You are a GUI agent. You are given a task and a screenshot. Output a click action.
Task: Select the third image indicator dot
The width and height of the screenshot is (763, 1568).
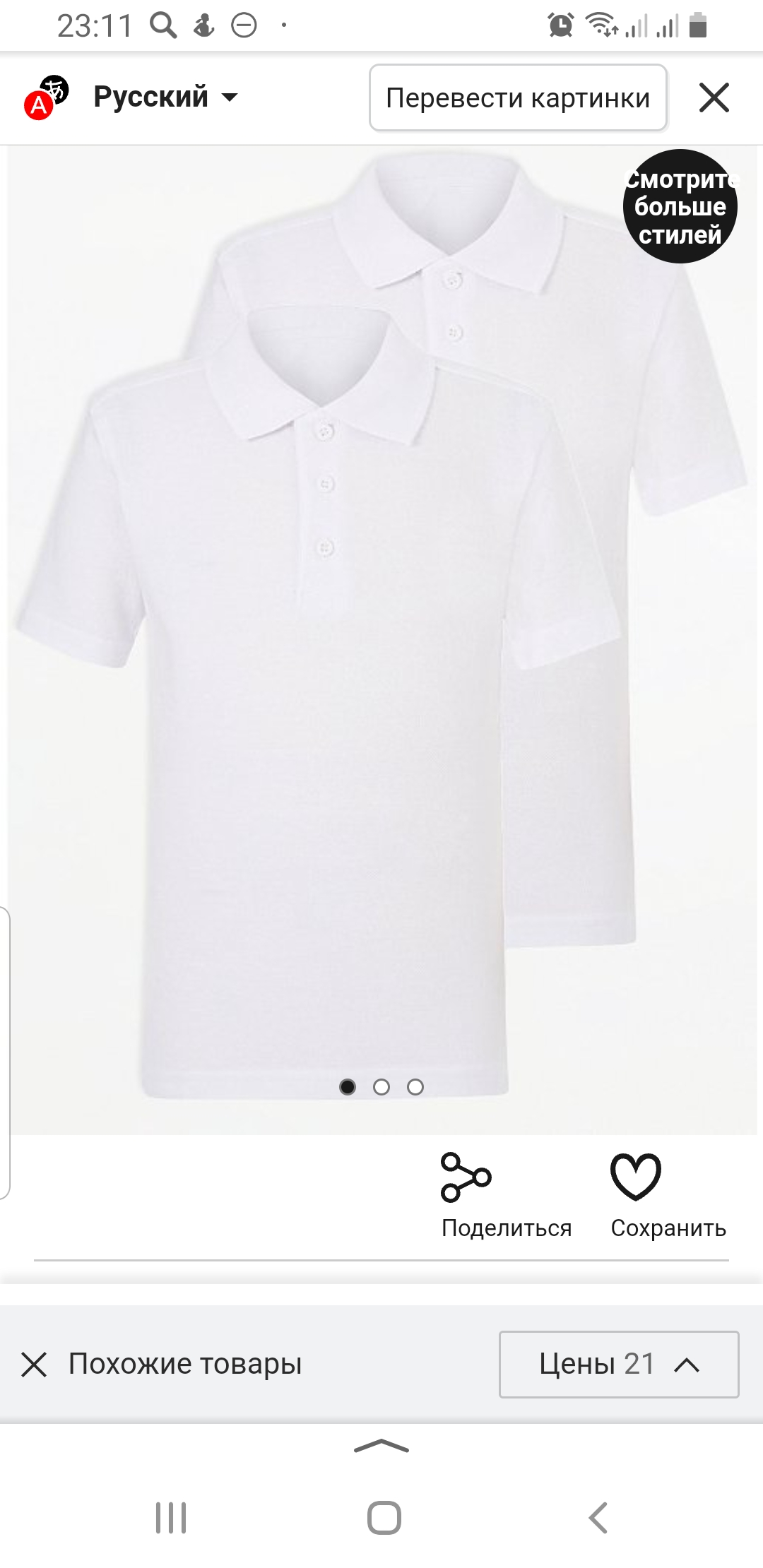(x=415, y=1087)
